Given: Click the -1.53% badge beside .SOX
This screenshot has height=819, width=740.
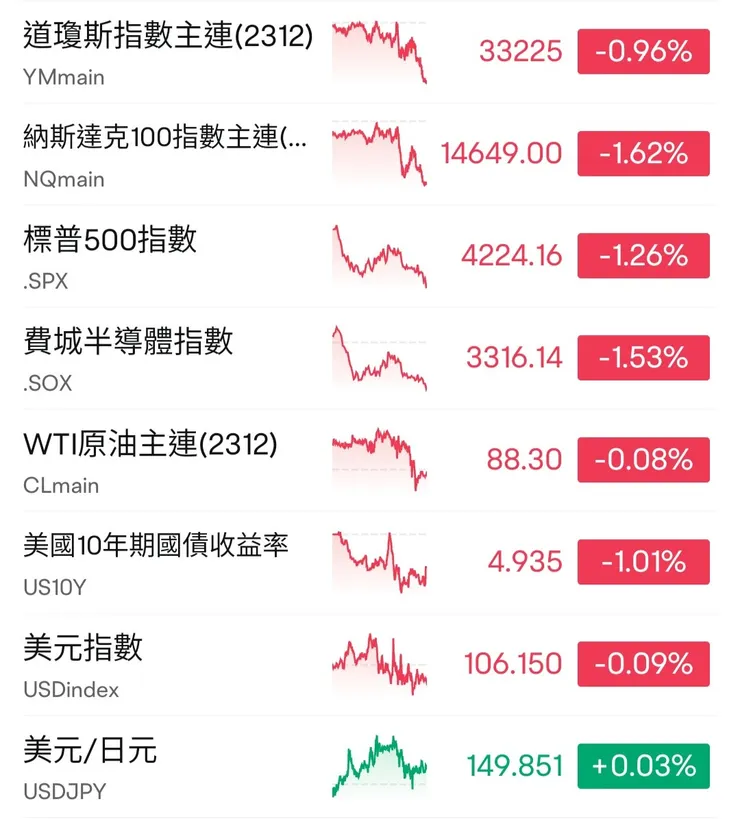Looking at the screenshot, I should click(x=644, y=358).
